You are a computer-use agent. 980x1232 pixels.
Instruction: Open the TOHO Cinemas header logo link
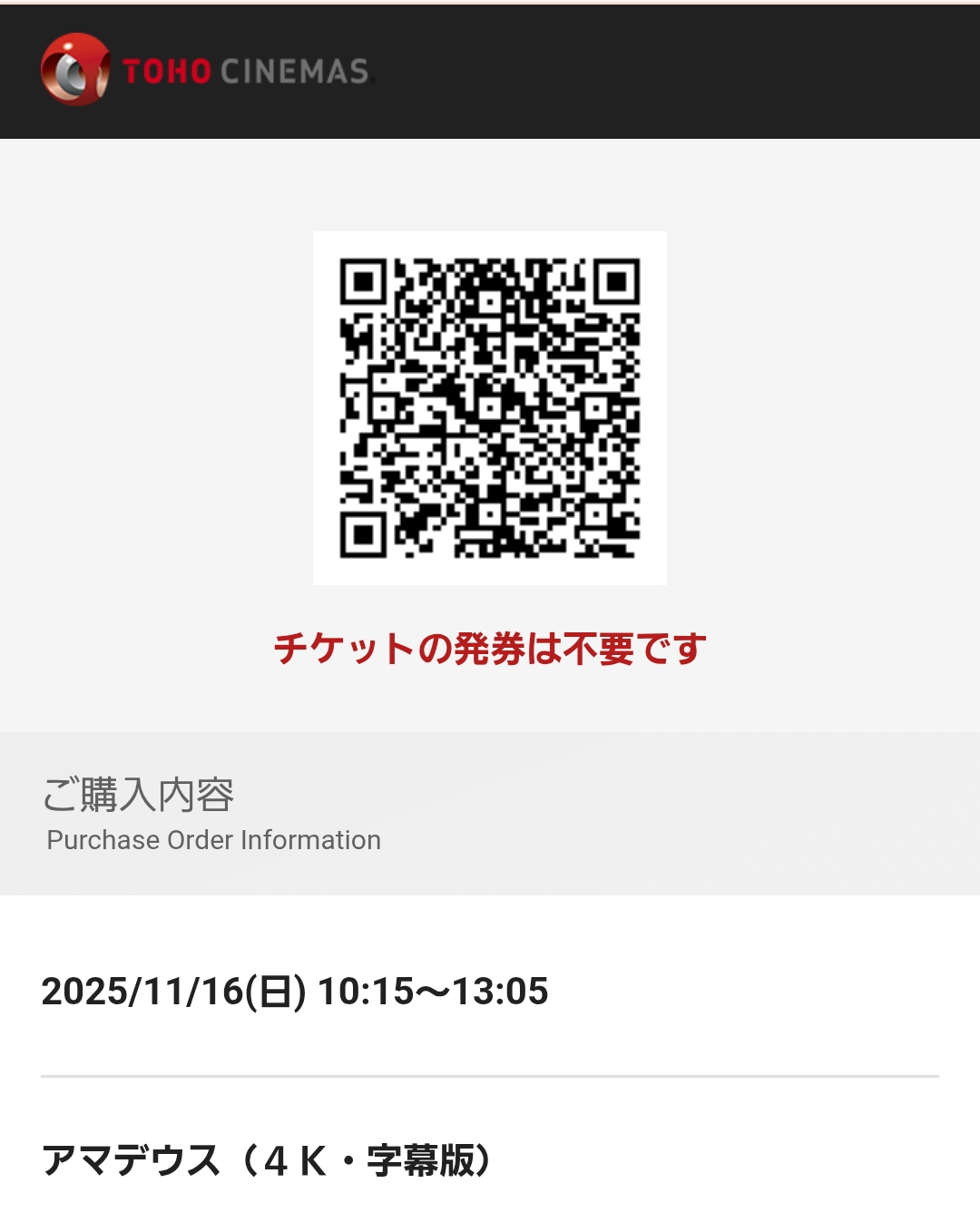click(207, 70)
